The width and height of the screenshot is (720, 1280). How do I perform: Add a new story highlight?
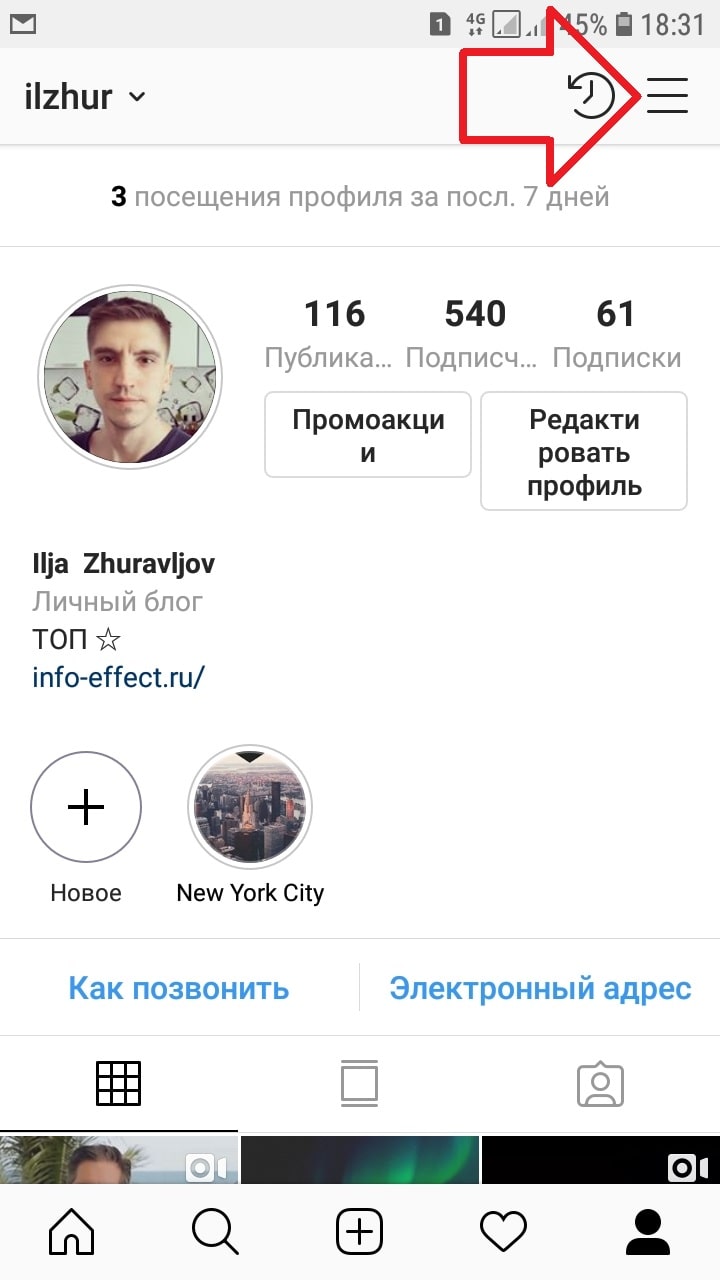coord(86,807)
